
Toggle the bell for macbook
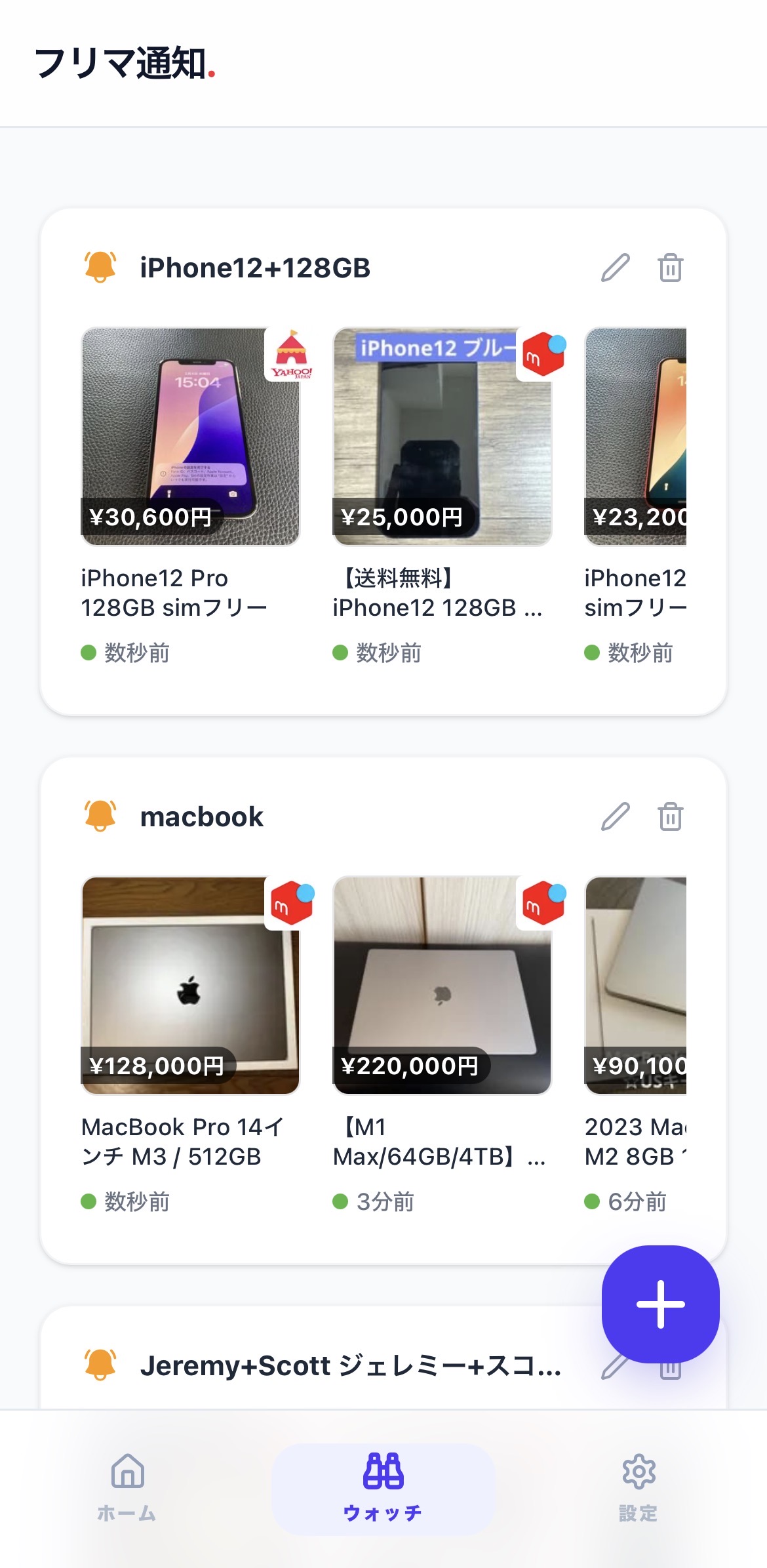click(x=100, y=816)
